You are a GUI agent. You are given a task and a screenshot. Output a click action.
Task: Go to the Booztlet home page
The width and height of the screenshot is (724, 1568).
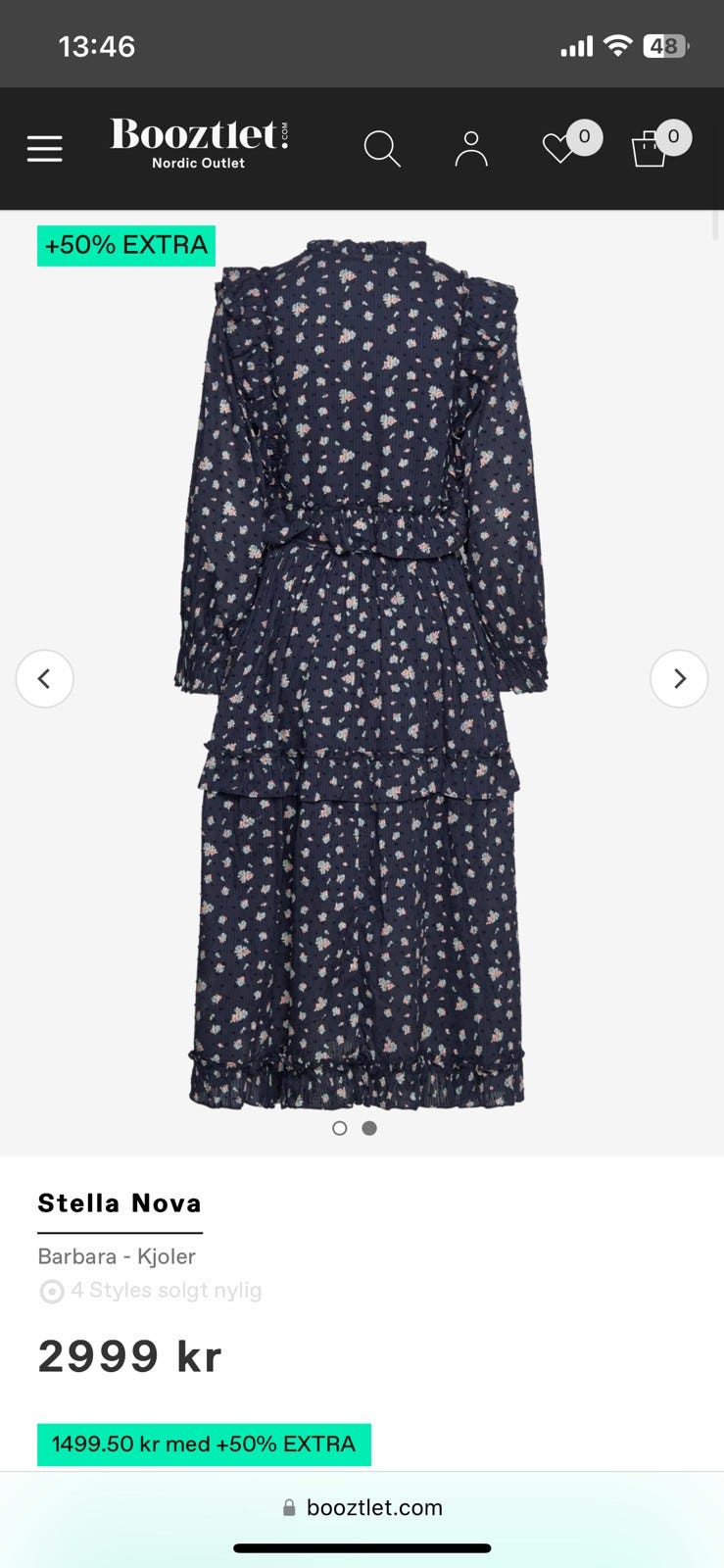click(199, 144)
